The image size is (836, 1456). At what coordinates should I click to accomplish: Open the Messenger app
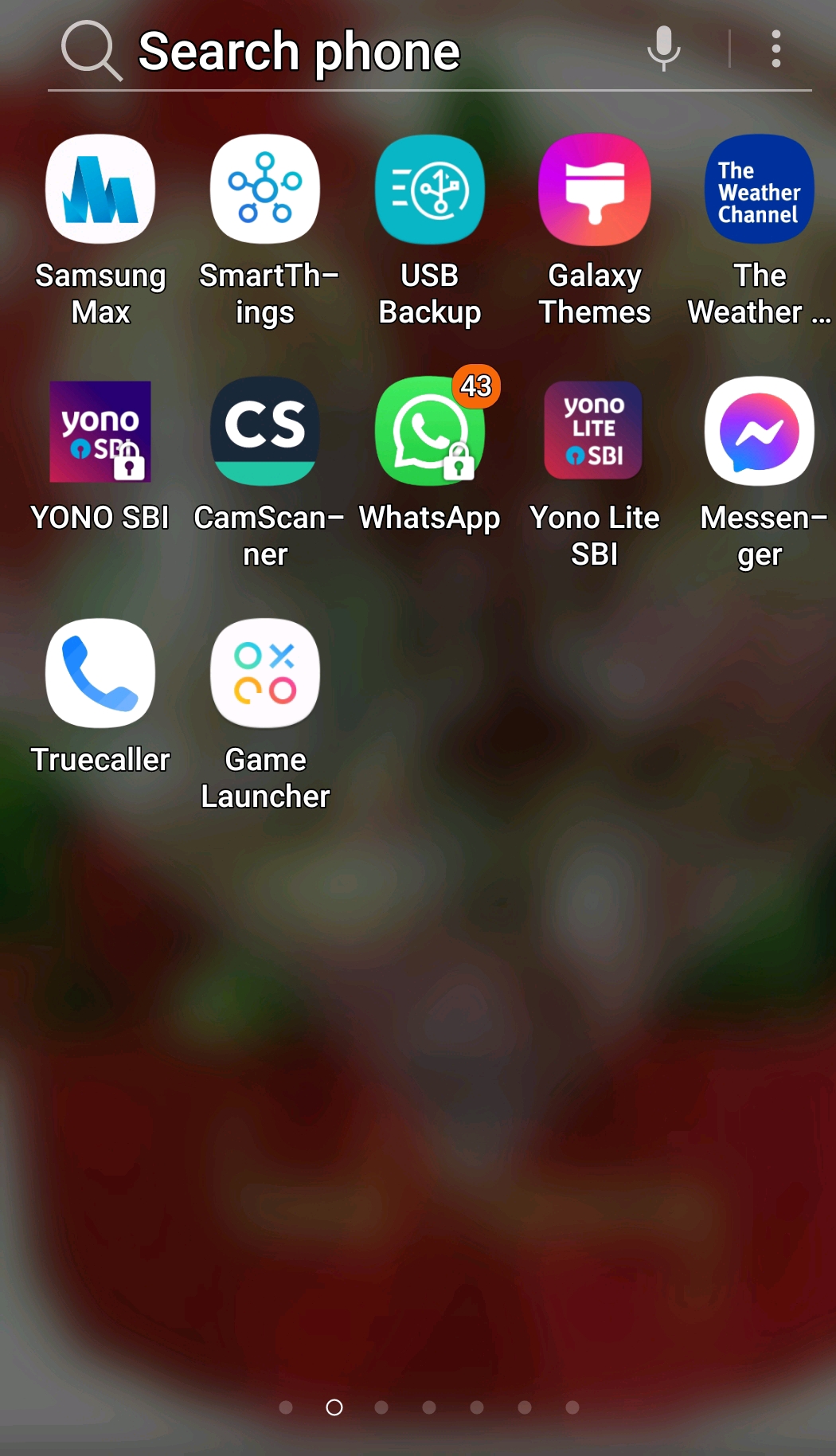click(760, 432)
